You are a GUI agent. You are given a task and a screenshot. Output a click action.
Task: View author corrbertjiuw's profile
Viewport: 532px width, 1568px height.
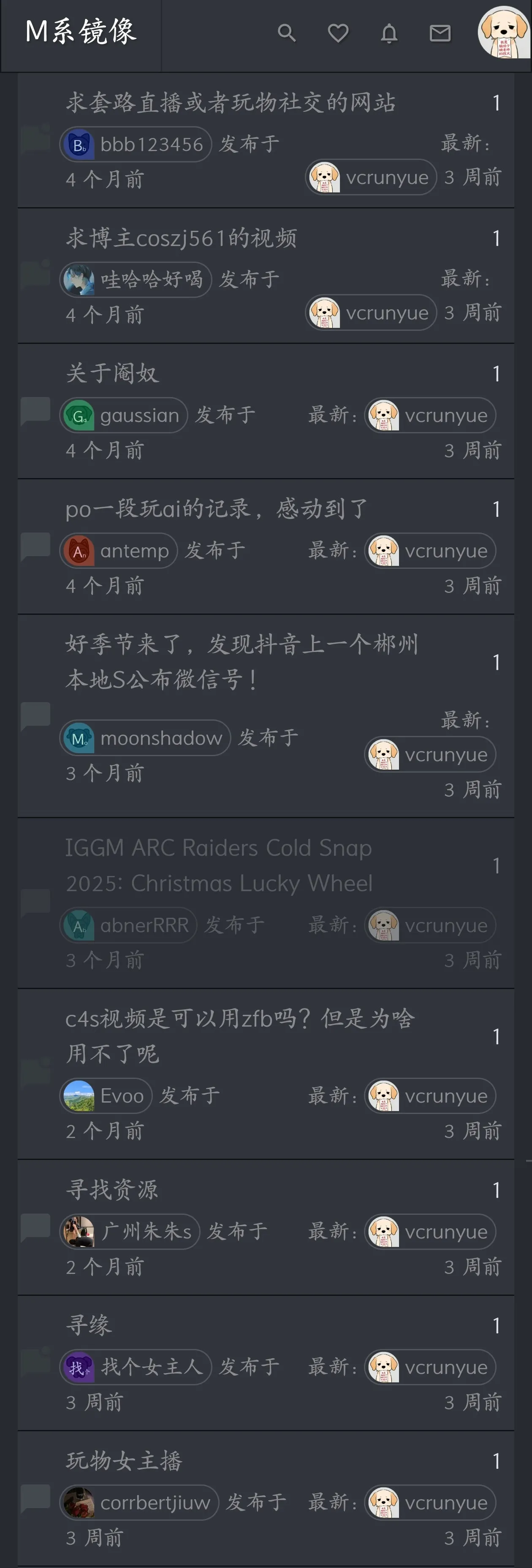(x=140, y=1503)
